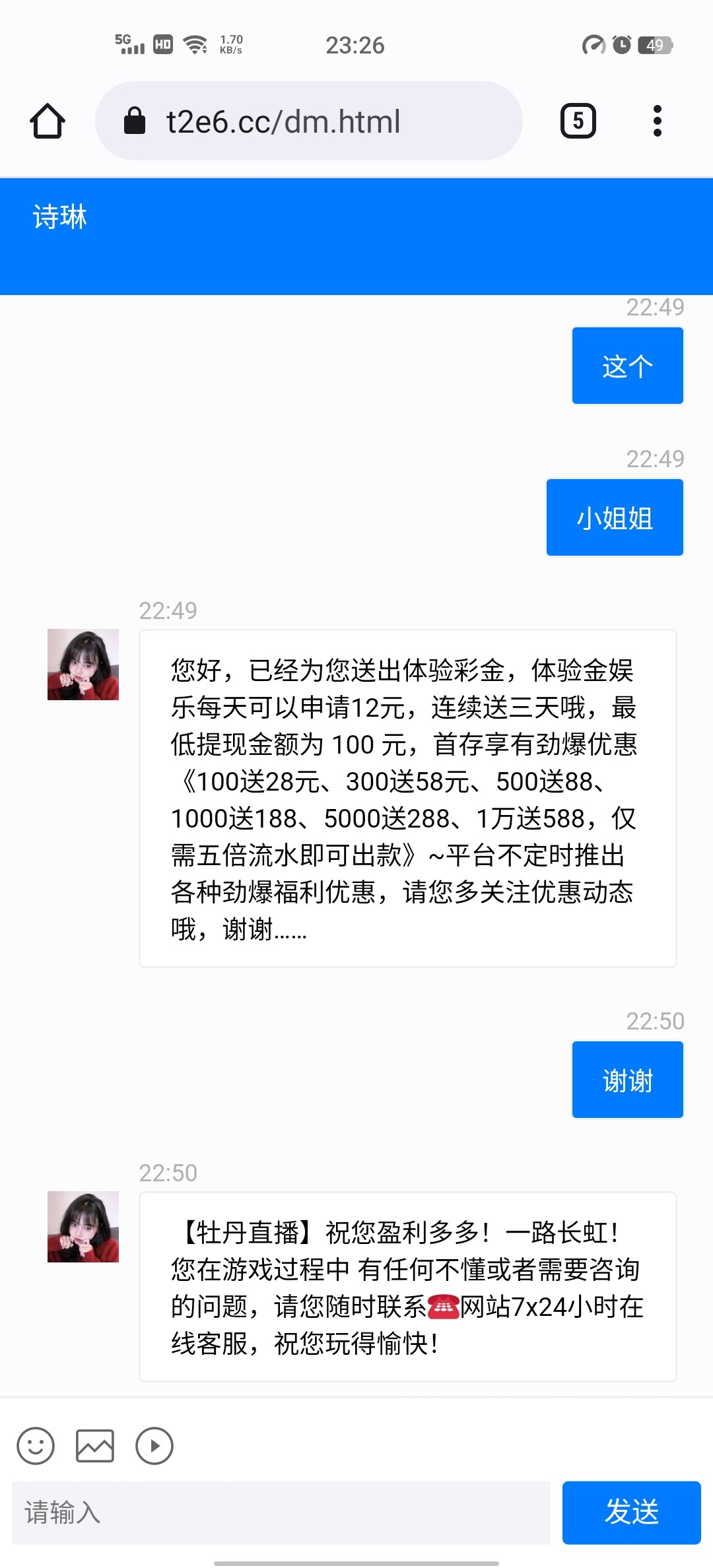Tap the video attachment icon
This screenshot has width=713, height=1568.
coord(154,1446)
